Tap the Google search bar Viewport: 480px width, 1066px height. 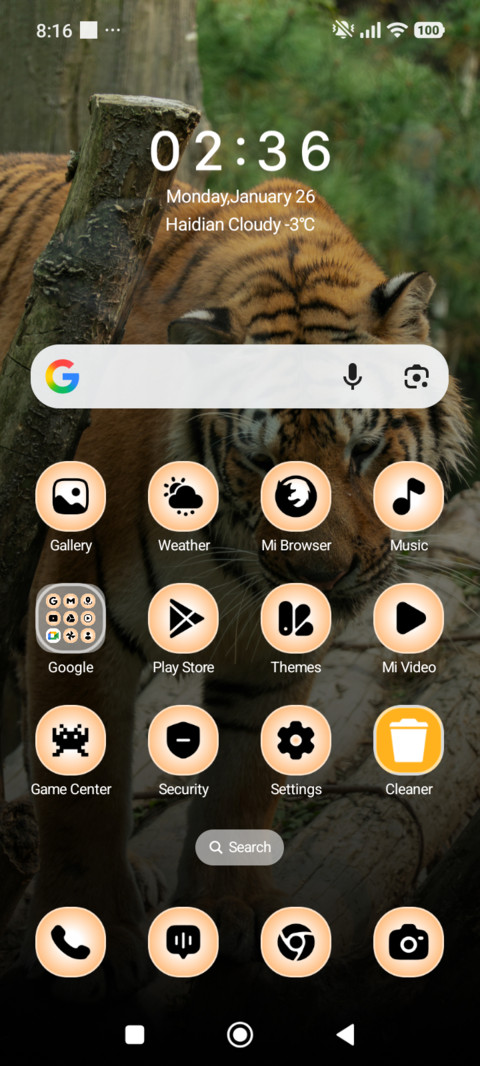coord(239,376)
